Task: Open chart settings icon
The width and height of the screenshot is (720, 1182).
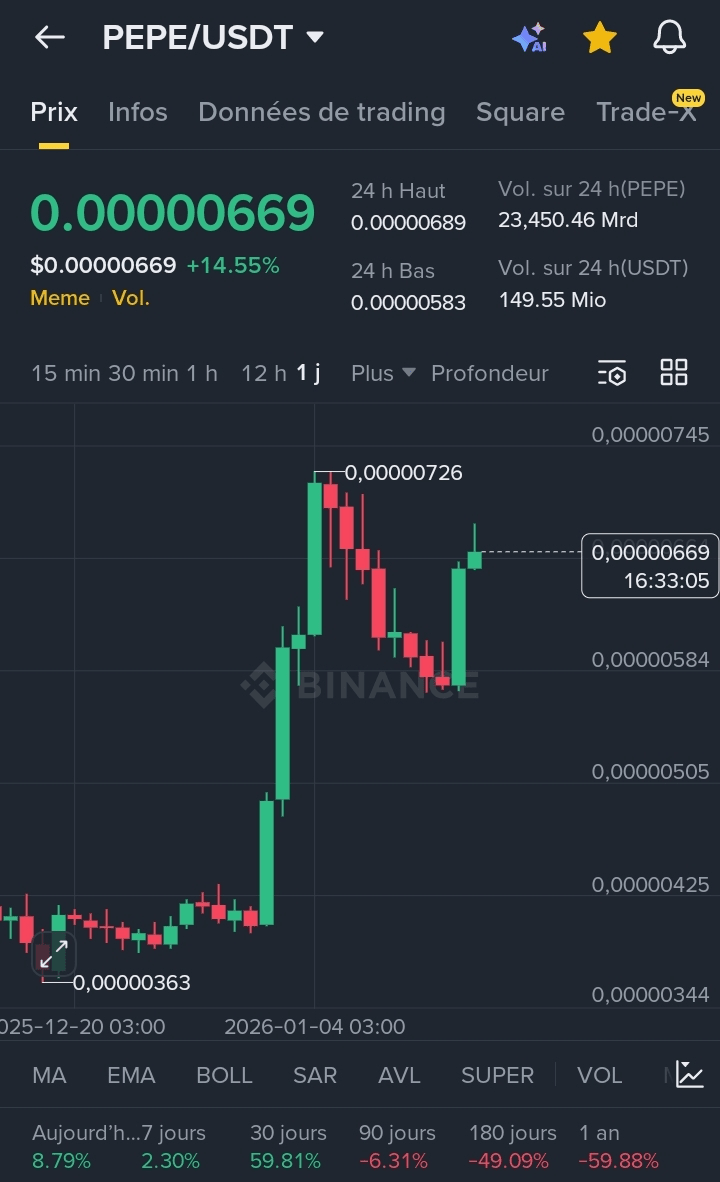Action: [x=611, y=373]
